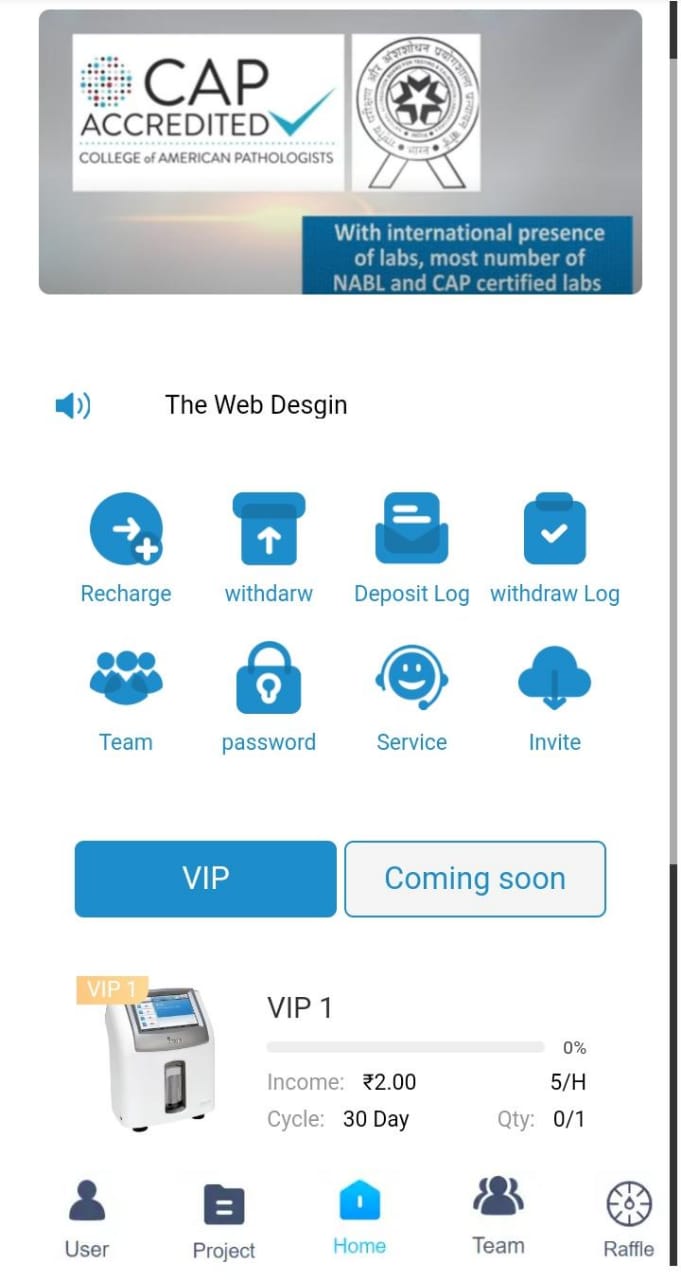Go to the User tab

tap(87, 1218)
